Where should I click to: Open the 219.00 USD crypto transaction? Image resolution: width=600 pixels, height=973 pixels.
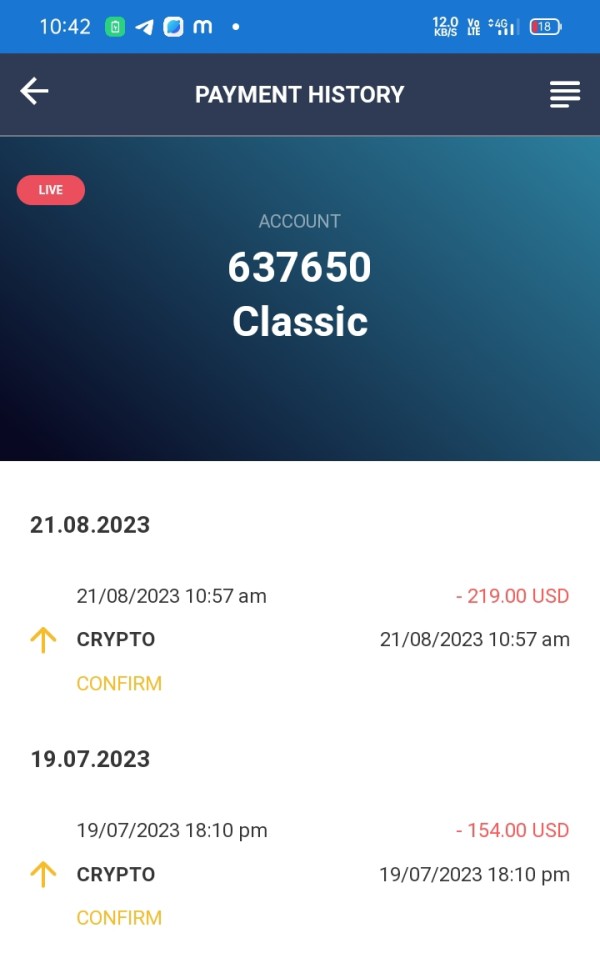(300, 639)
